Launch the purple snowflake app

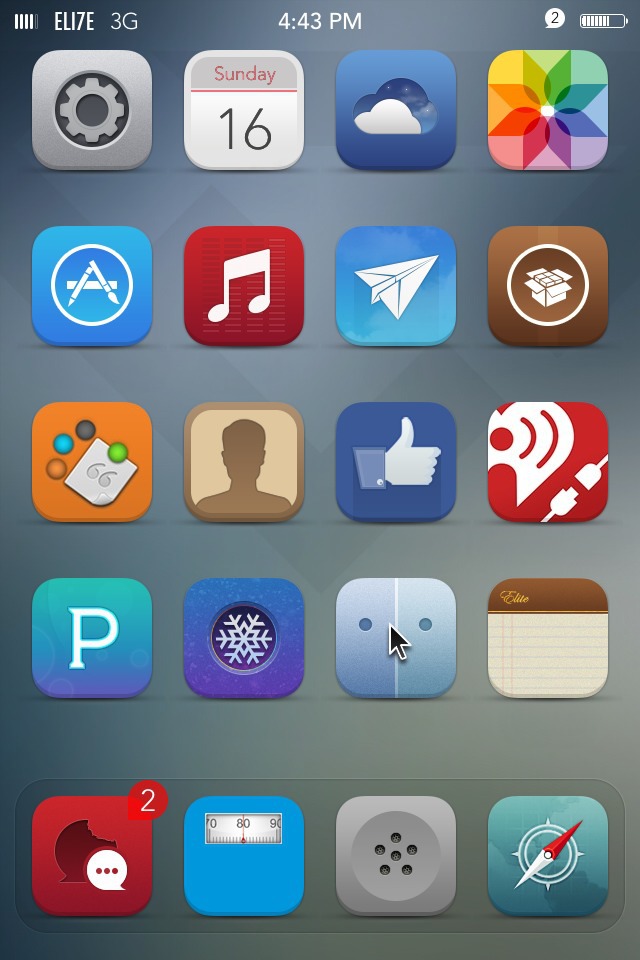[244, 638]
